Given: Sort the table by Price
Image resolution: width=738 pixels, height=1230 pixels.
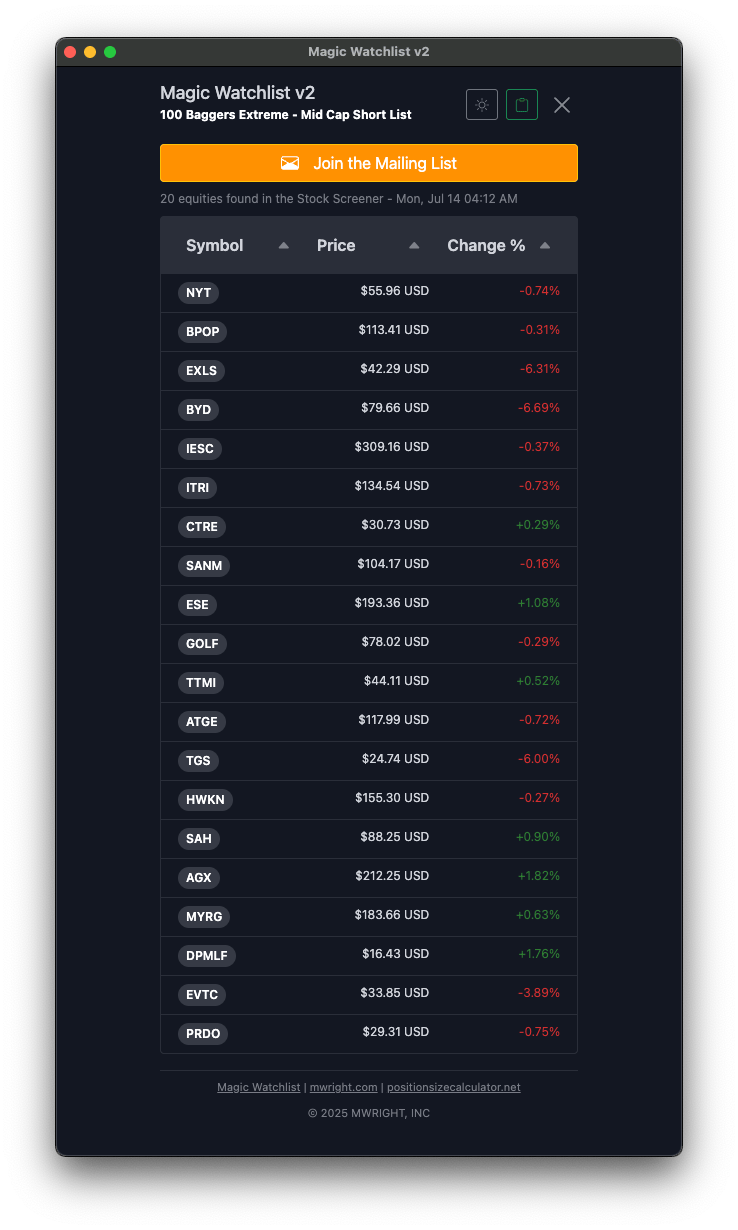Looking at the screenshot, I should [368, 245].
